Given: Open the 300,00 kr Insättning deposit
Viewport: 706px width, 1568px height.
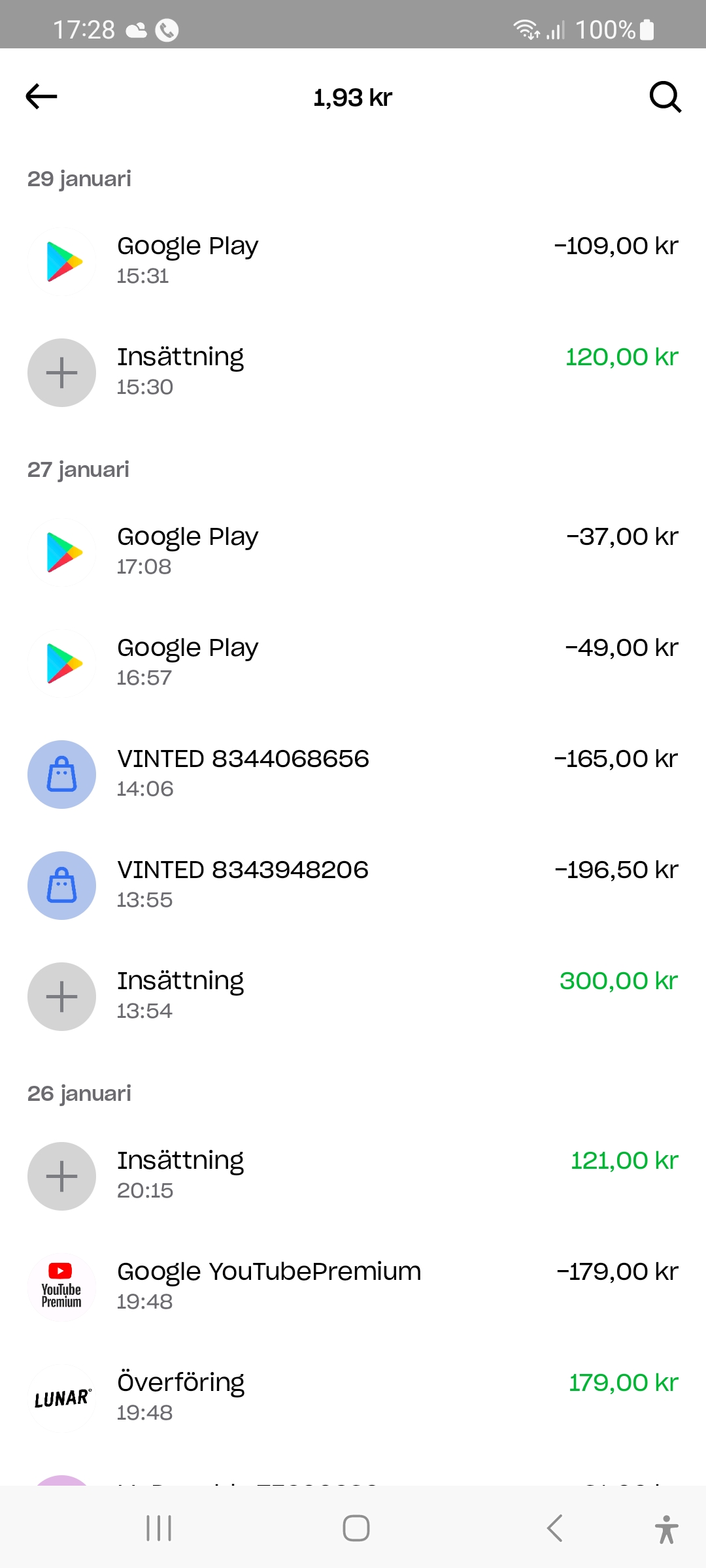Looking at the screenshot, I should tap(353, 996).
